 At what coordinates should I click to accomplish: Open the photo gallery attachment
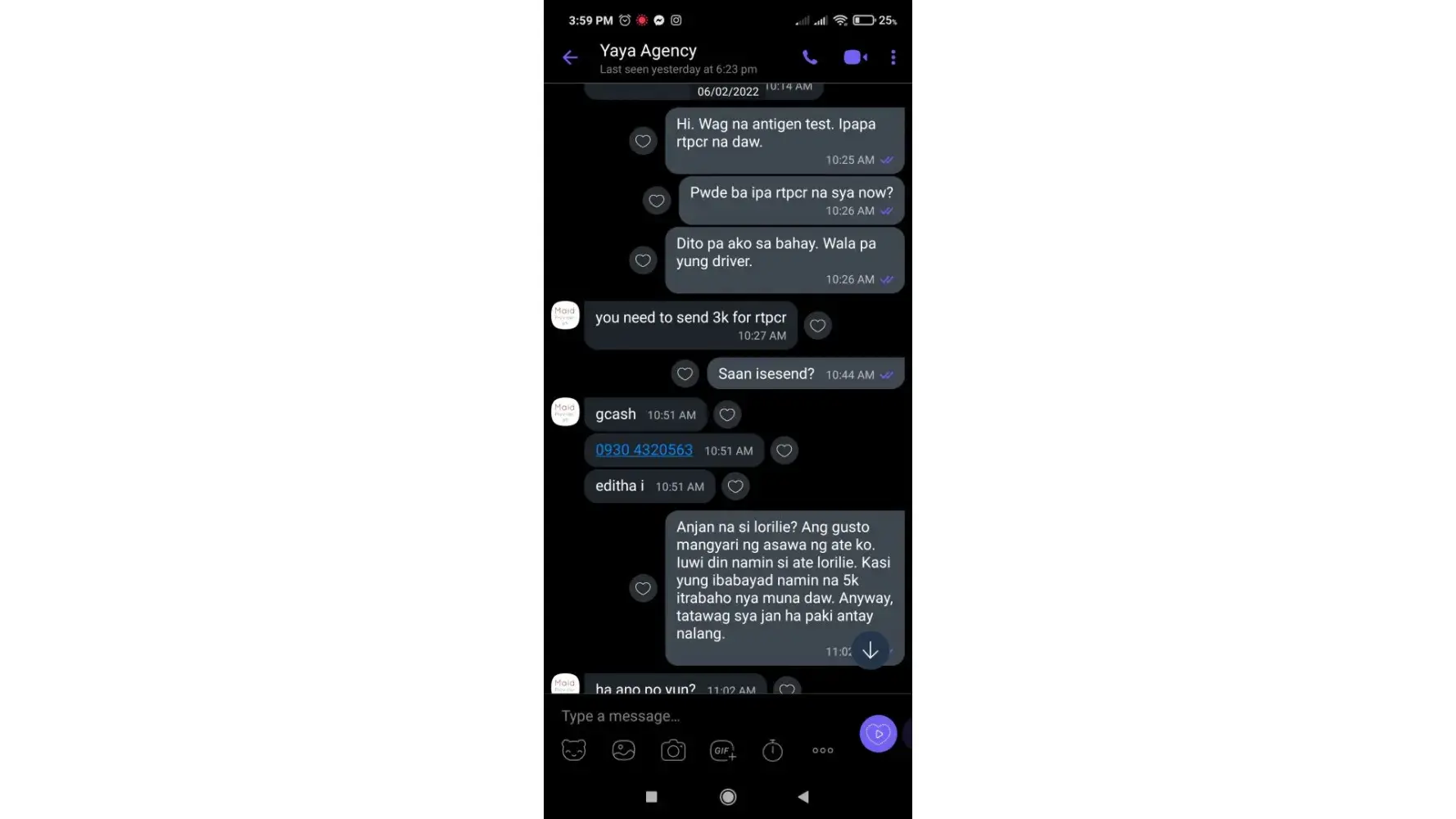[x=623, y=750]
